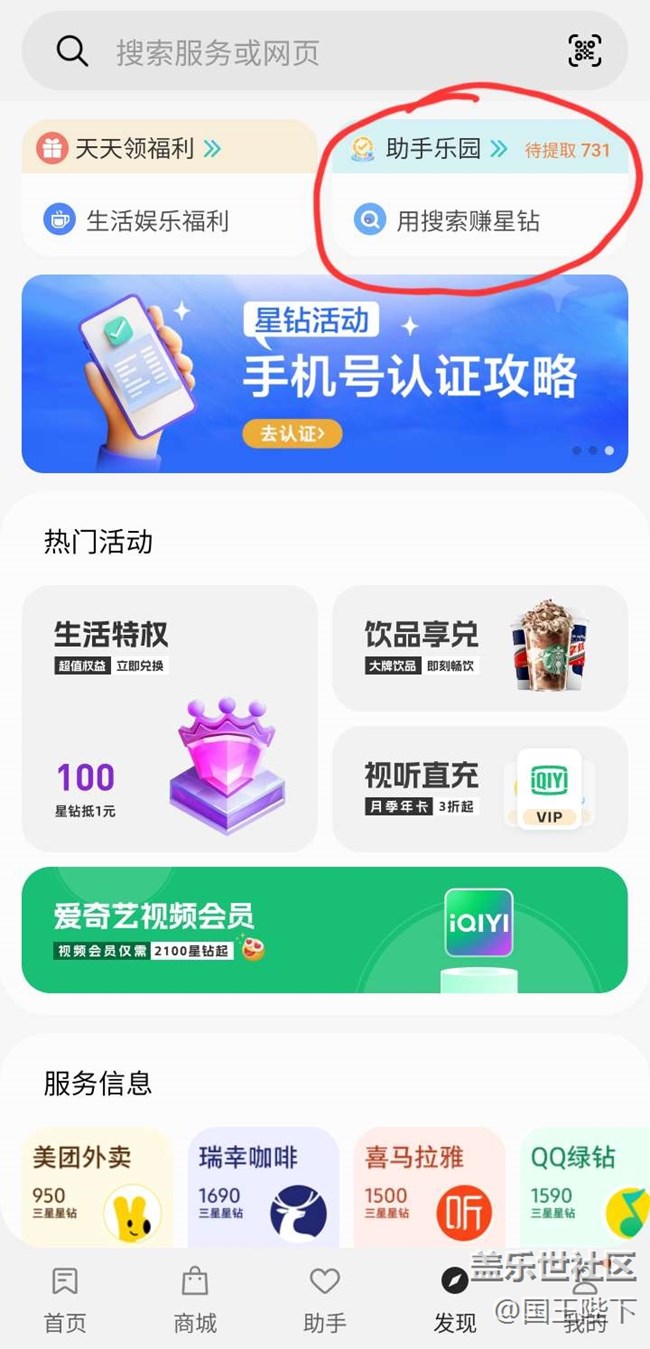Open the 饮品享兑 card
Image resolution: width=650 pixels, height=1349 pixels.
(480, 648)
